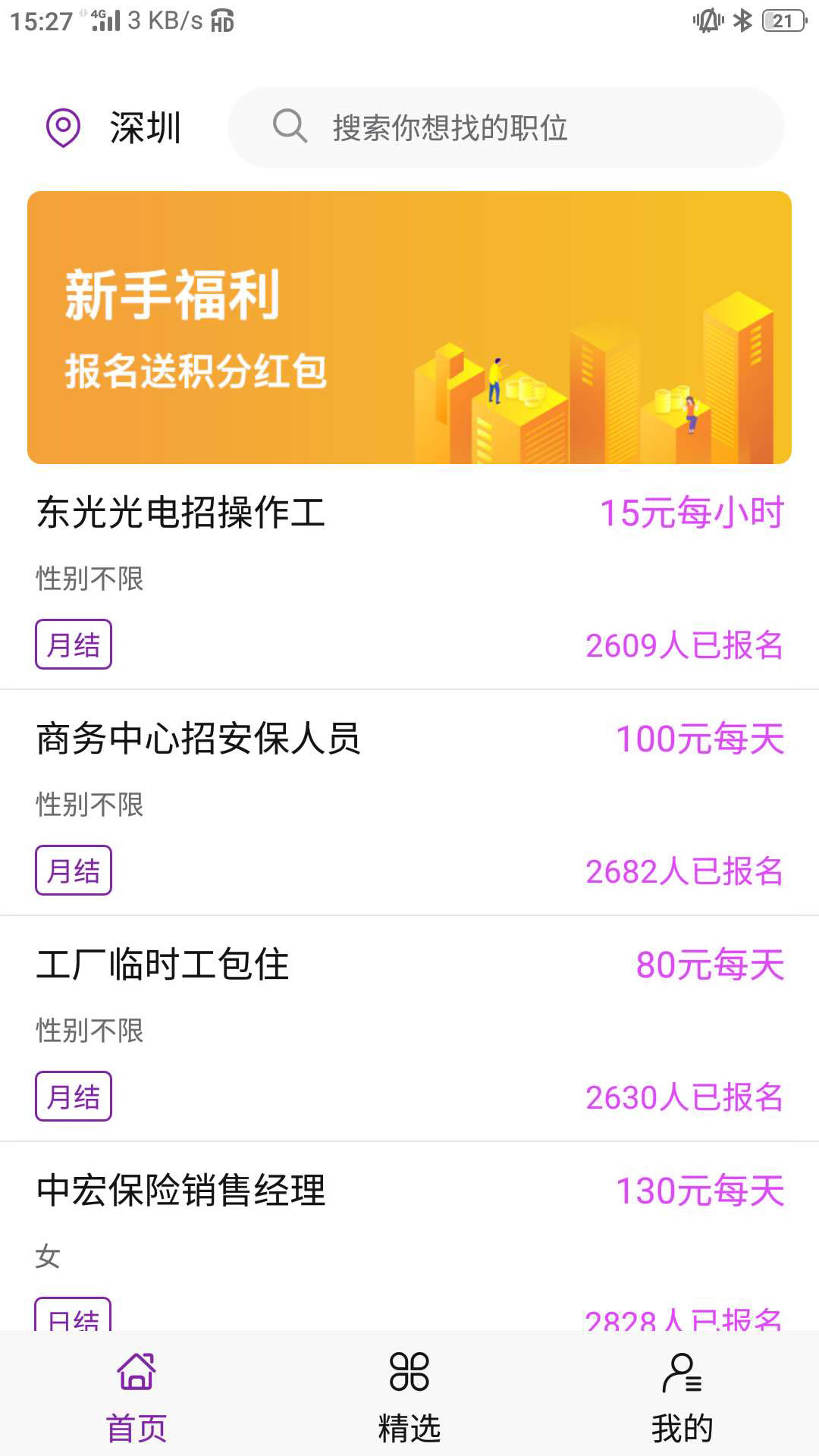
Task: Open the 新手福利 banner
Action: pyautogui.click(x=409, y=328)
